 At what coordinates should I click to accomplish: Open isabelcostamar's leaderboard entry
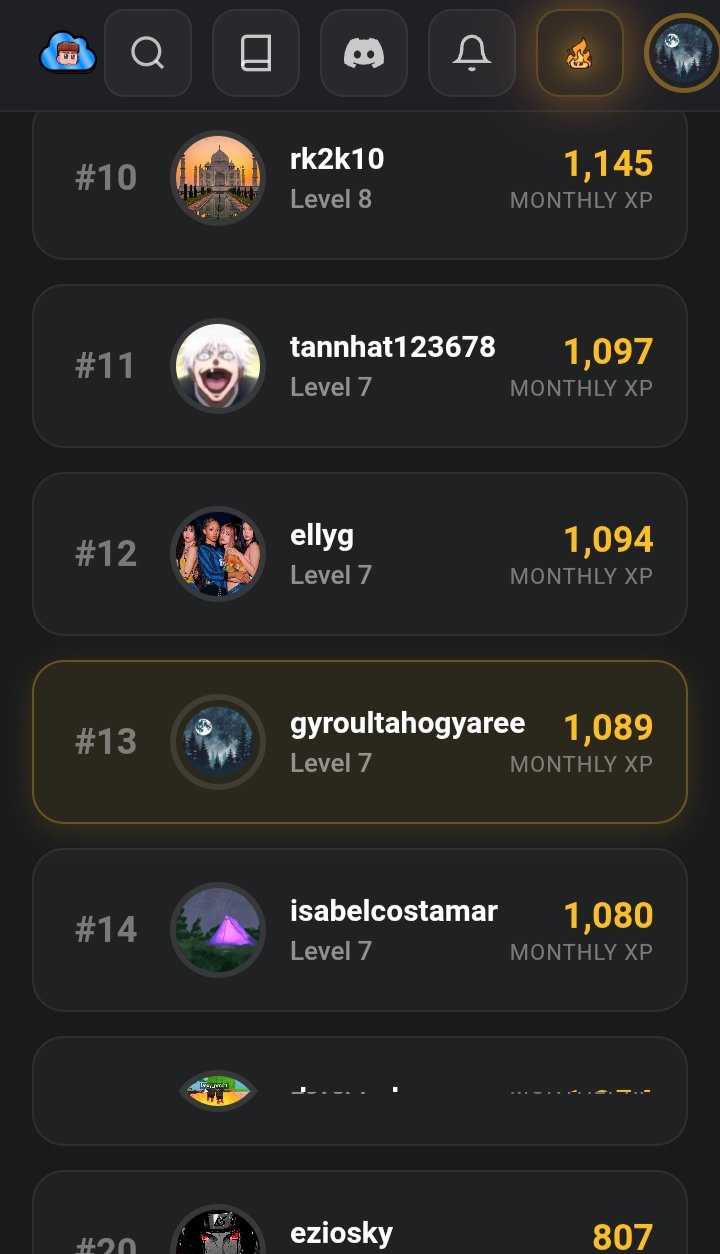tap(360, 930)
